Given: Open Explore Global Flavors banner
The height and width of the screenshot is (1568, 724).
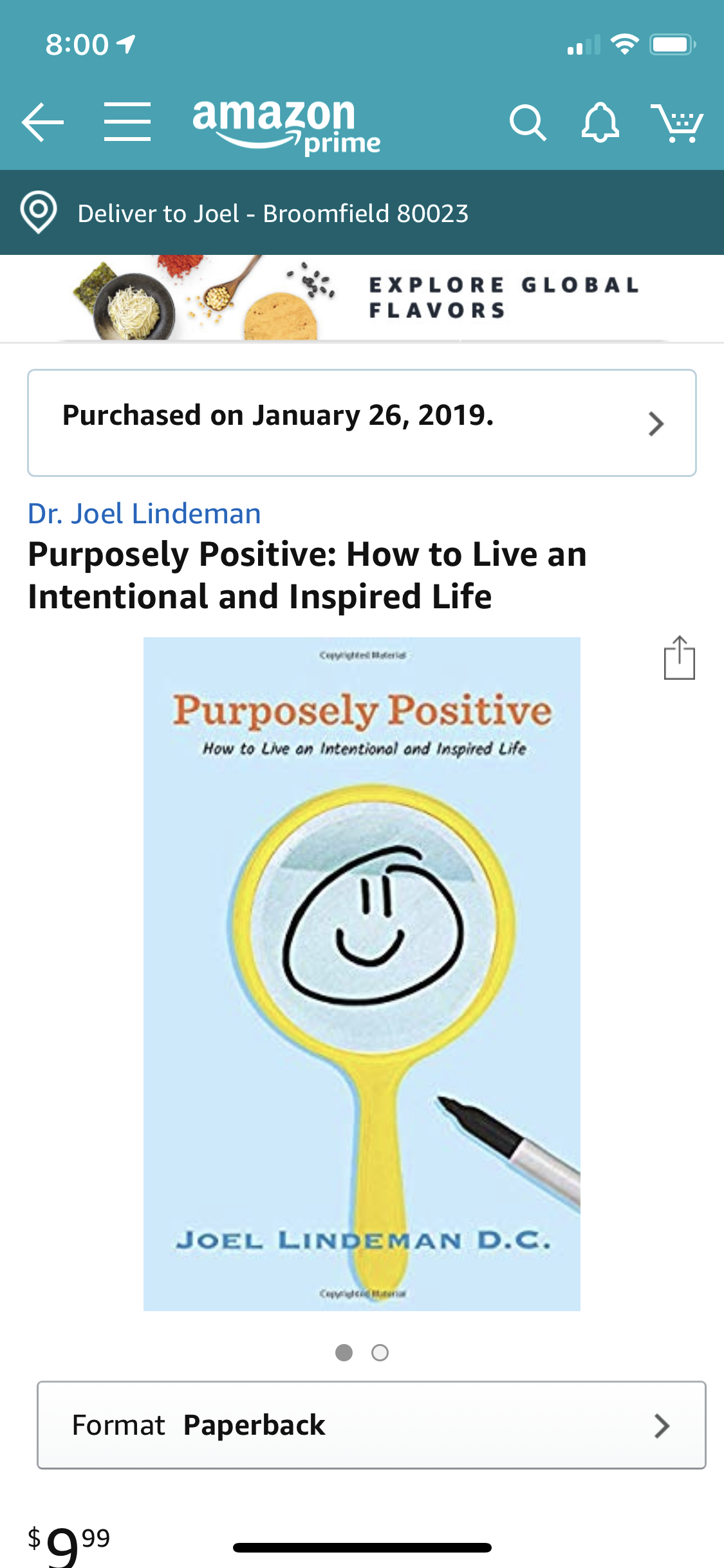Looking at the screenshot, I should [362, 298].
